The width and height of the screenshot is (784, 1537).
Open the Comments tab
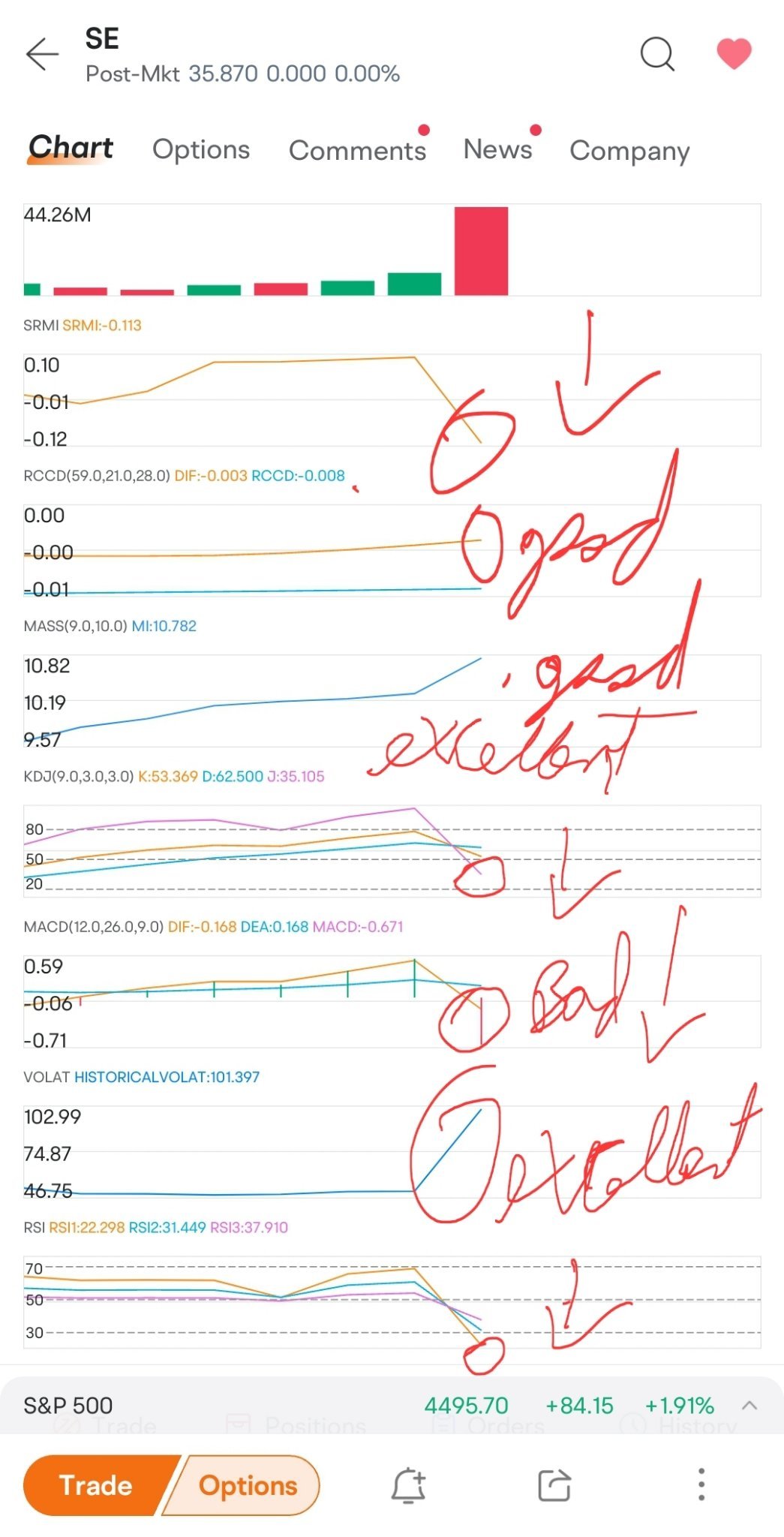tap(357, 150)
